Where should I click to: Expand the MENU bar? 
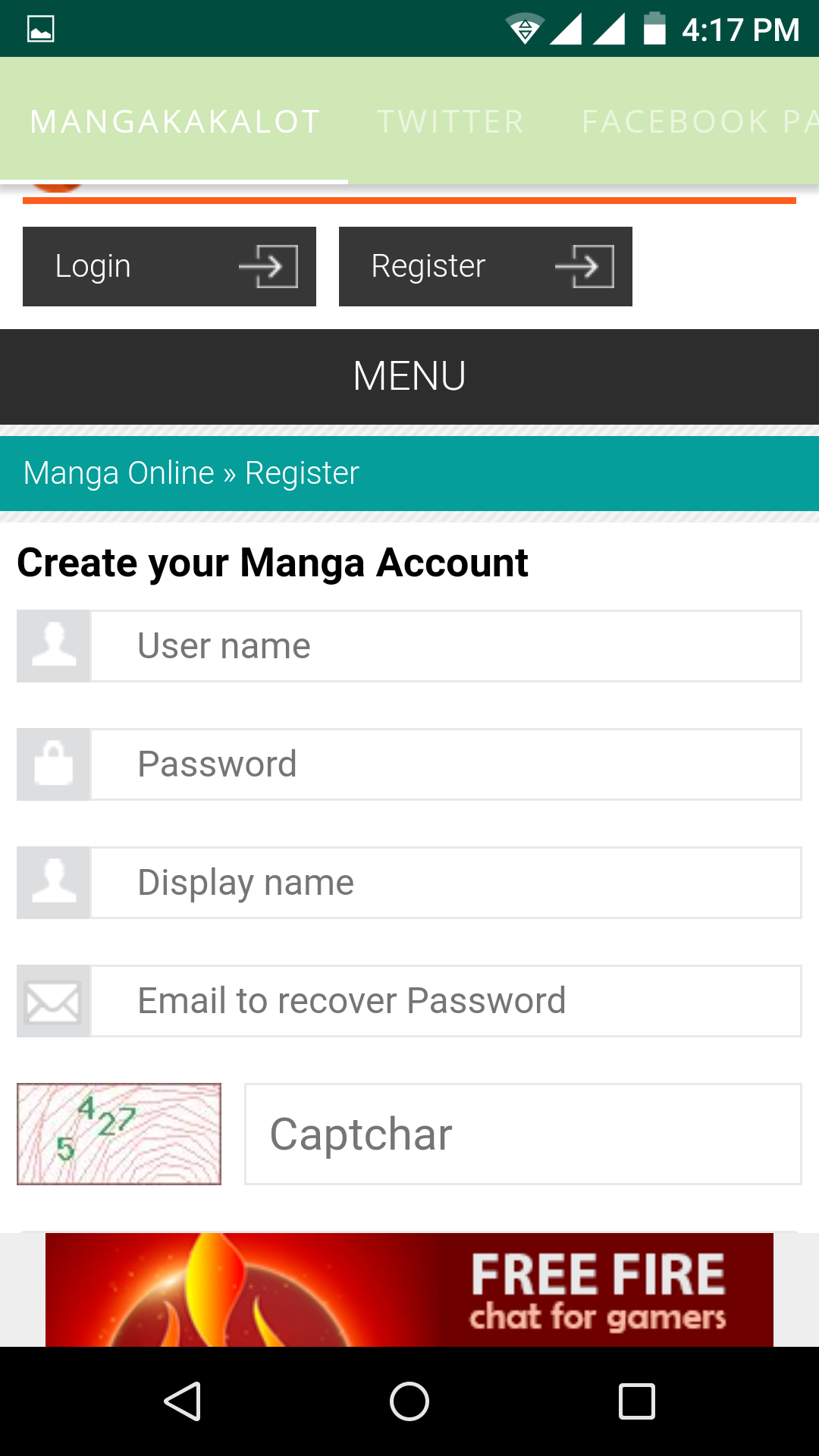(x=409, y=376)
